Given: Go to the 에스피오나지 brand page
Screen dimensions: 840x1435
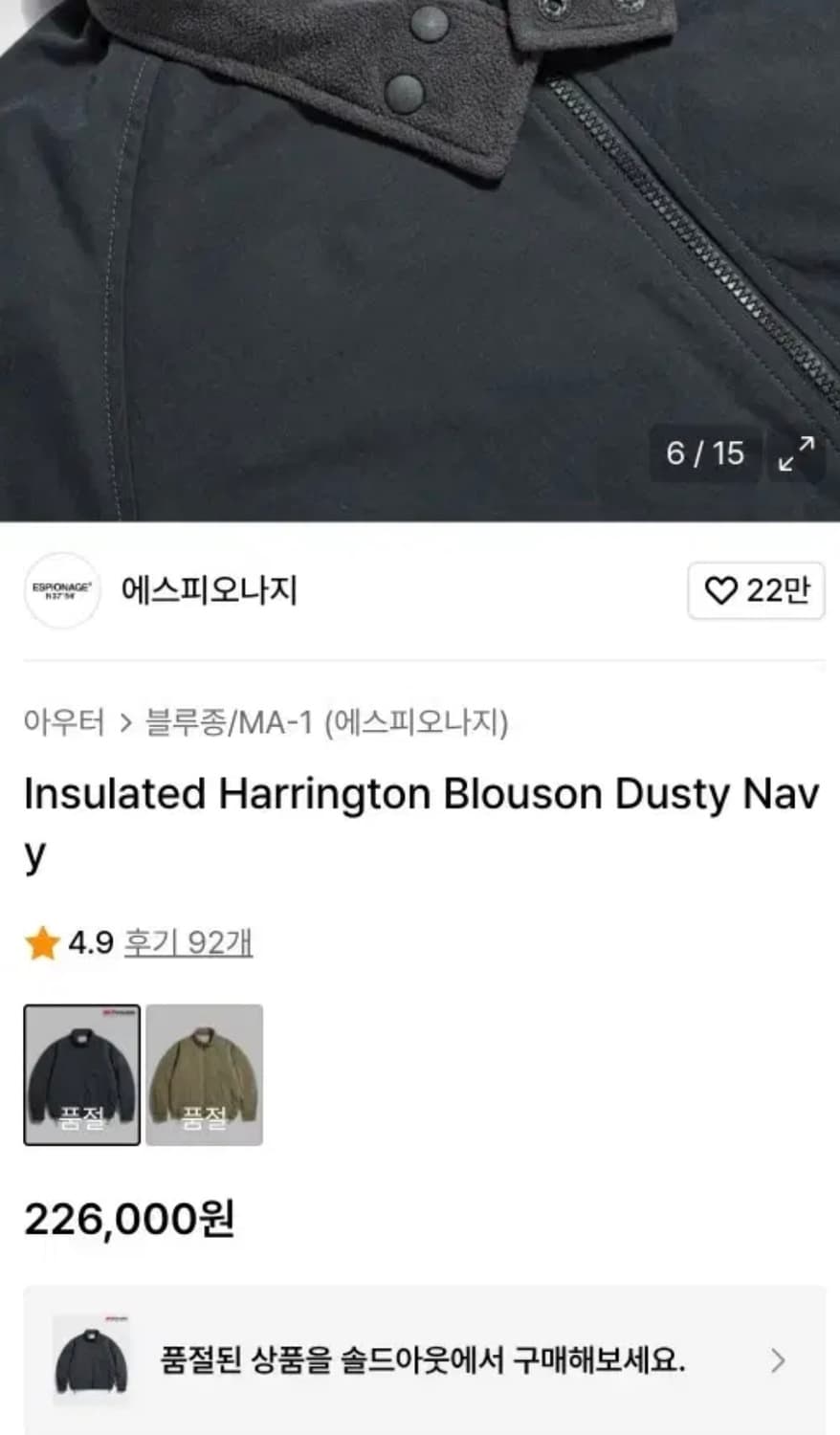Looking at the screenshot, I should pos(207,591).
